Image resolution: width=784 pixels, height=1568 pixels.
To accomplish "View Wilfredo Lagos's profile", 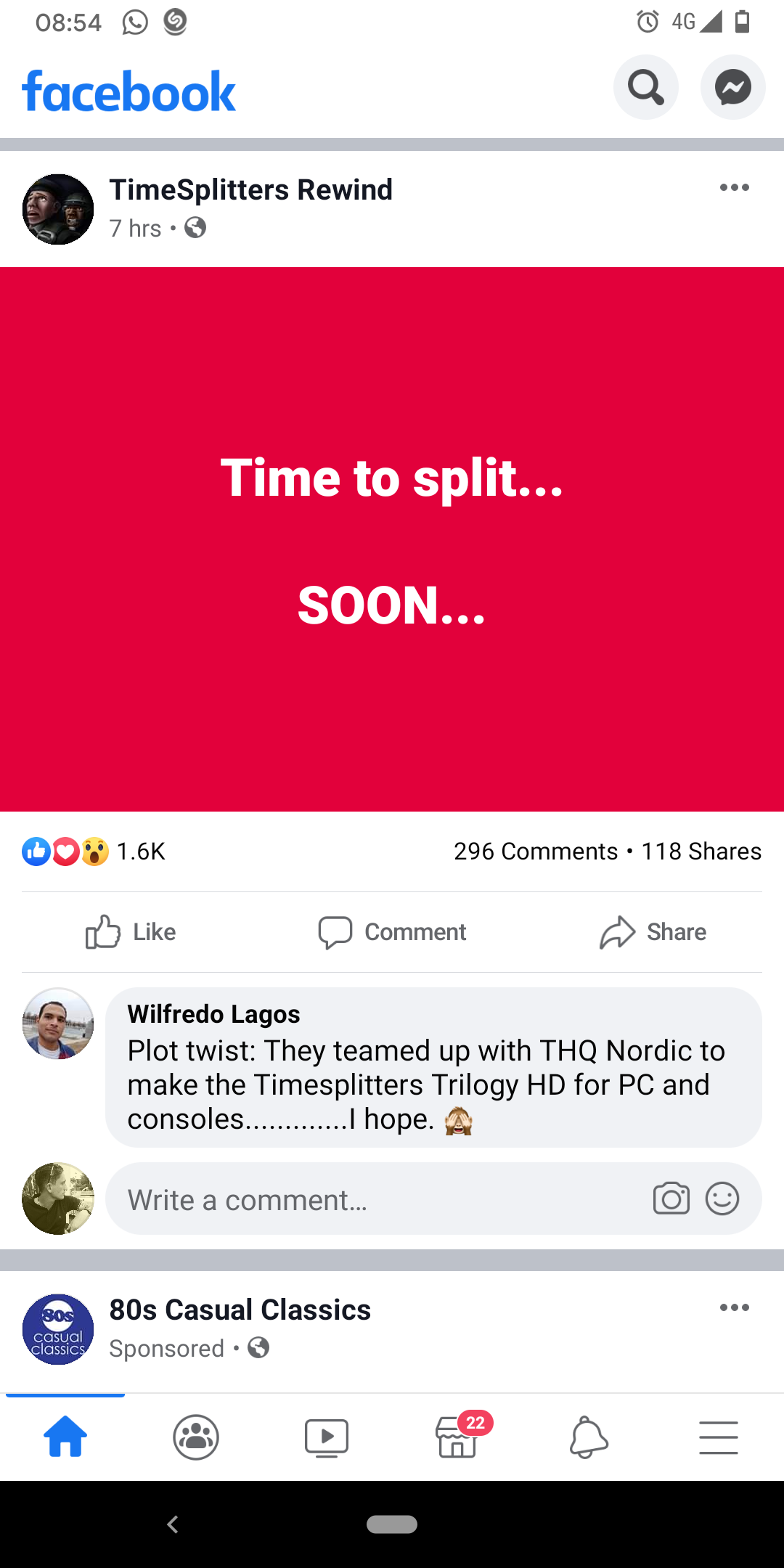I will point(213,1014).
